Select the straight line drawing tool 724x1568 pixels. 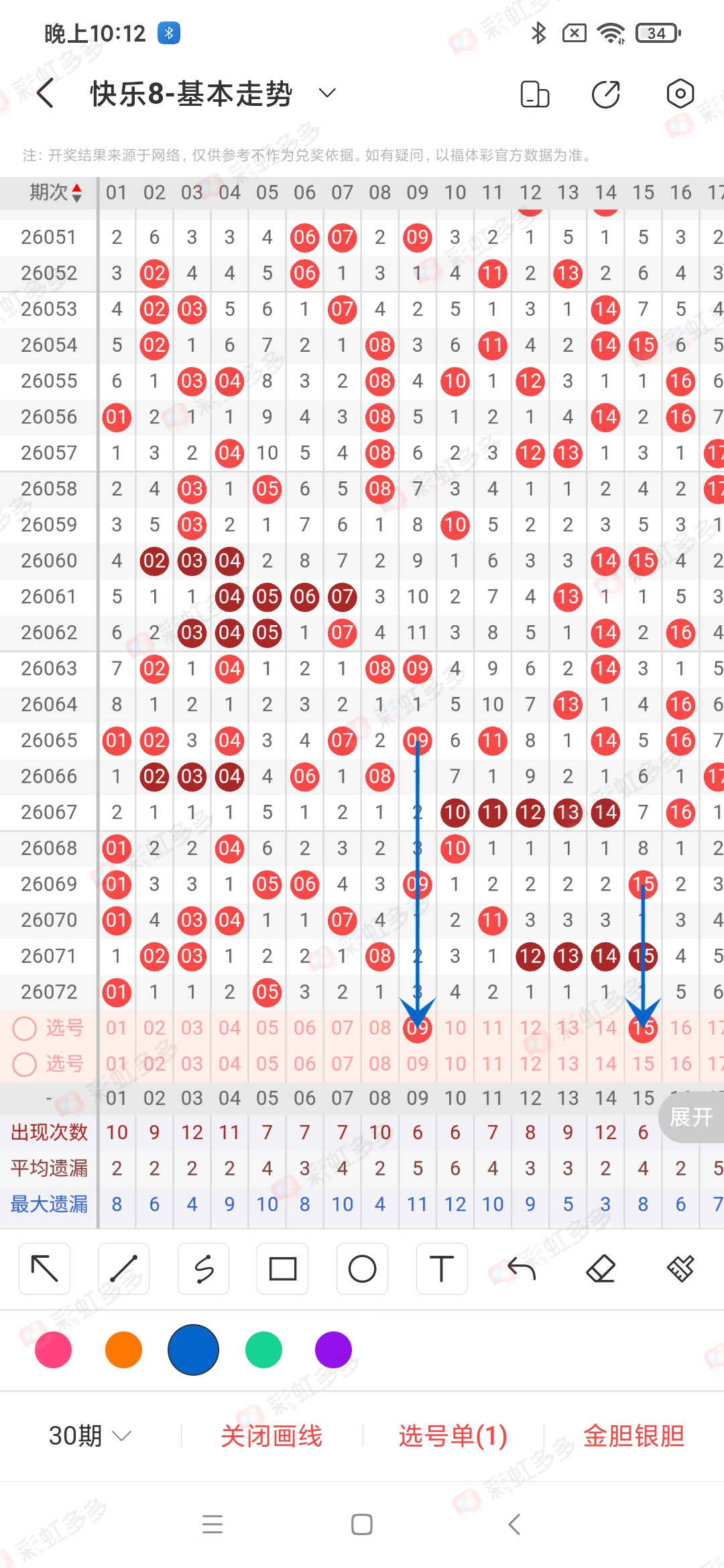click(x=124, y=1268)
